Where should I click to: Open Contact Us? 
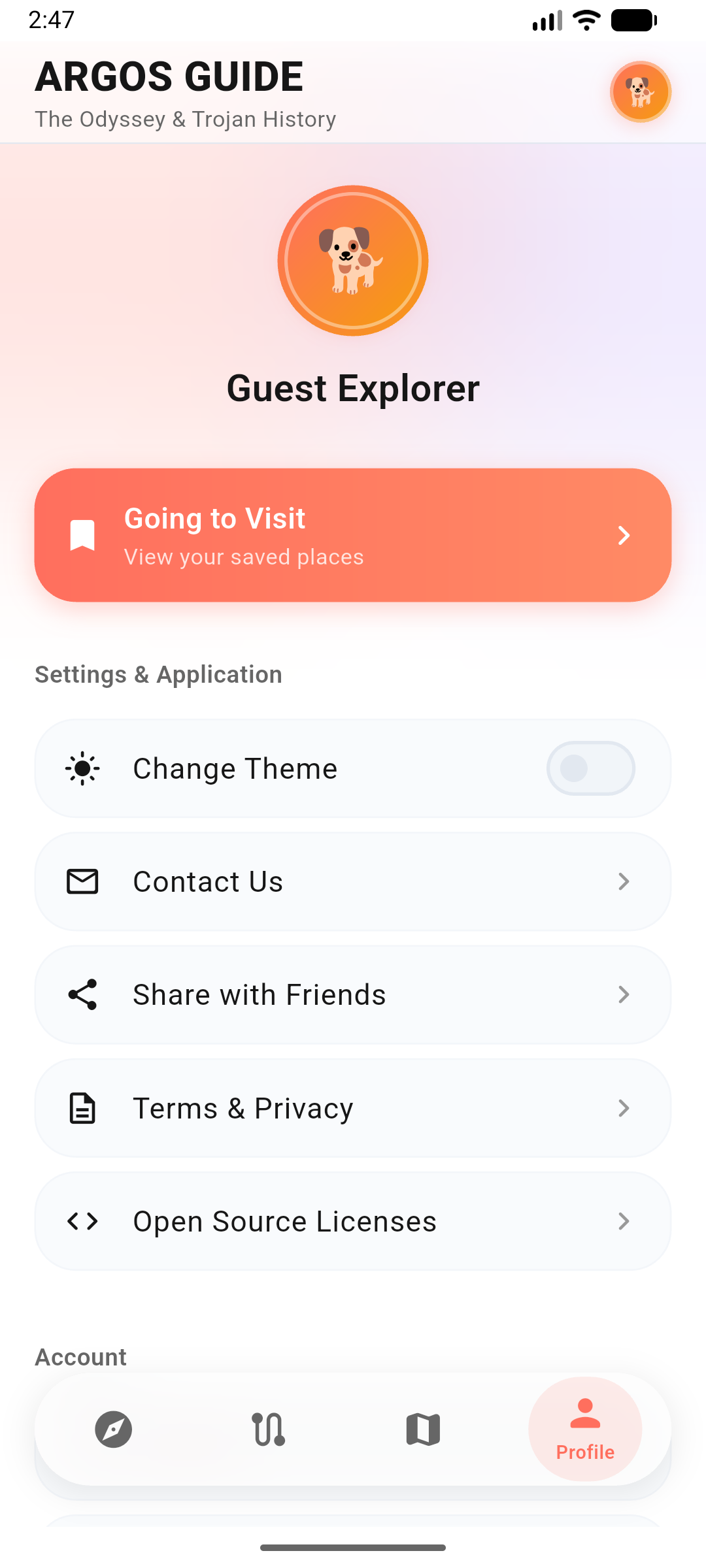[x=353, y=881]
